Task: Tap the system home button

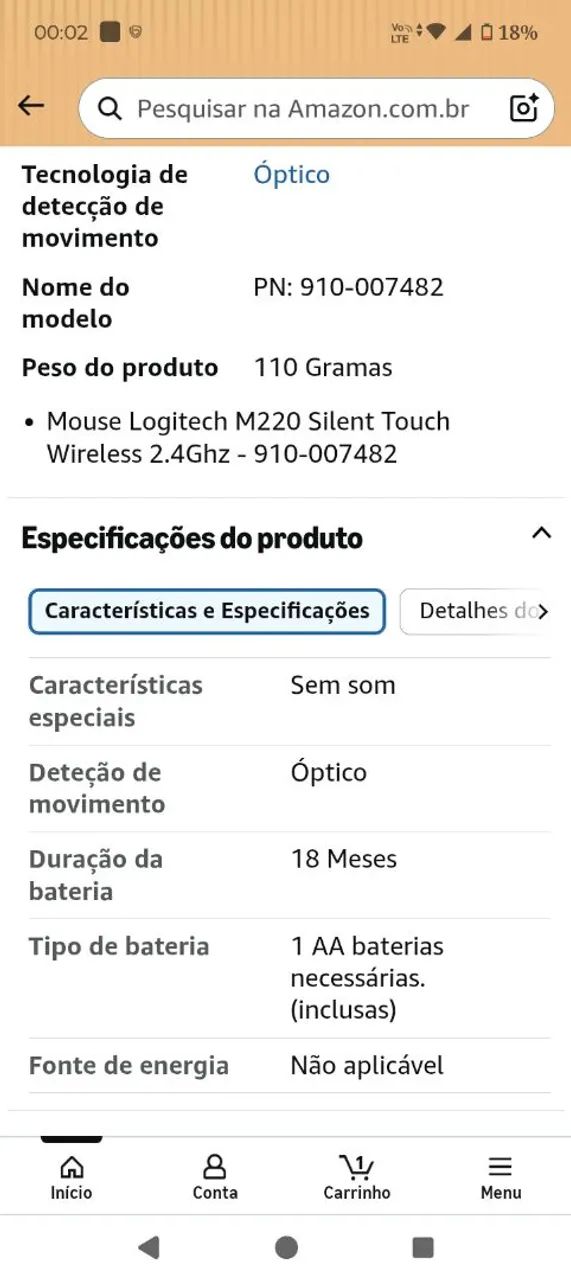Action: [286, 1247]
